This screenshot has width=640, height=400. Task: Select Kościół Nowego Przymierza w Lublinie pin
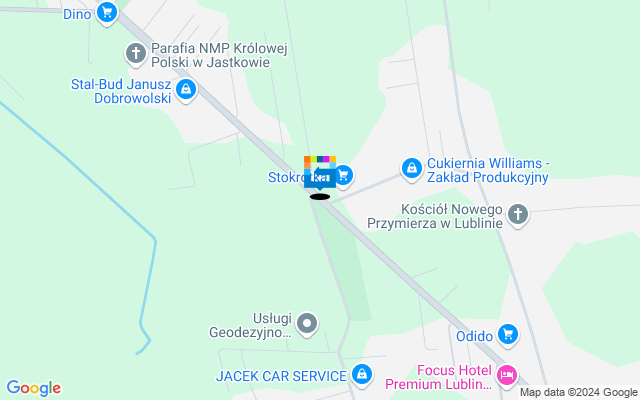518,214
